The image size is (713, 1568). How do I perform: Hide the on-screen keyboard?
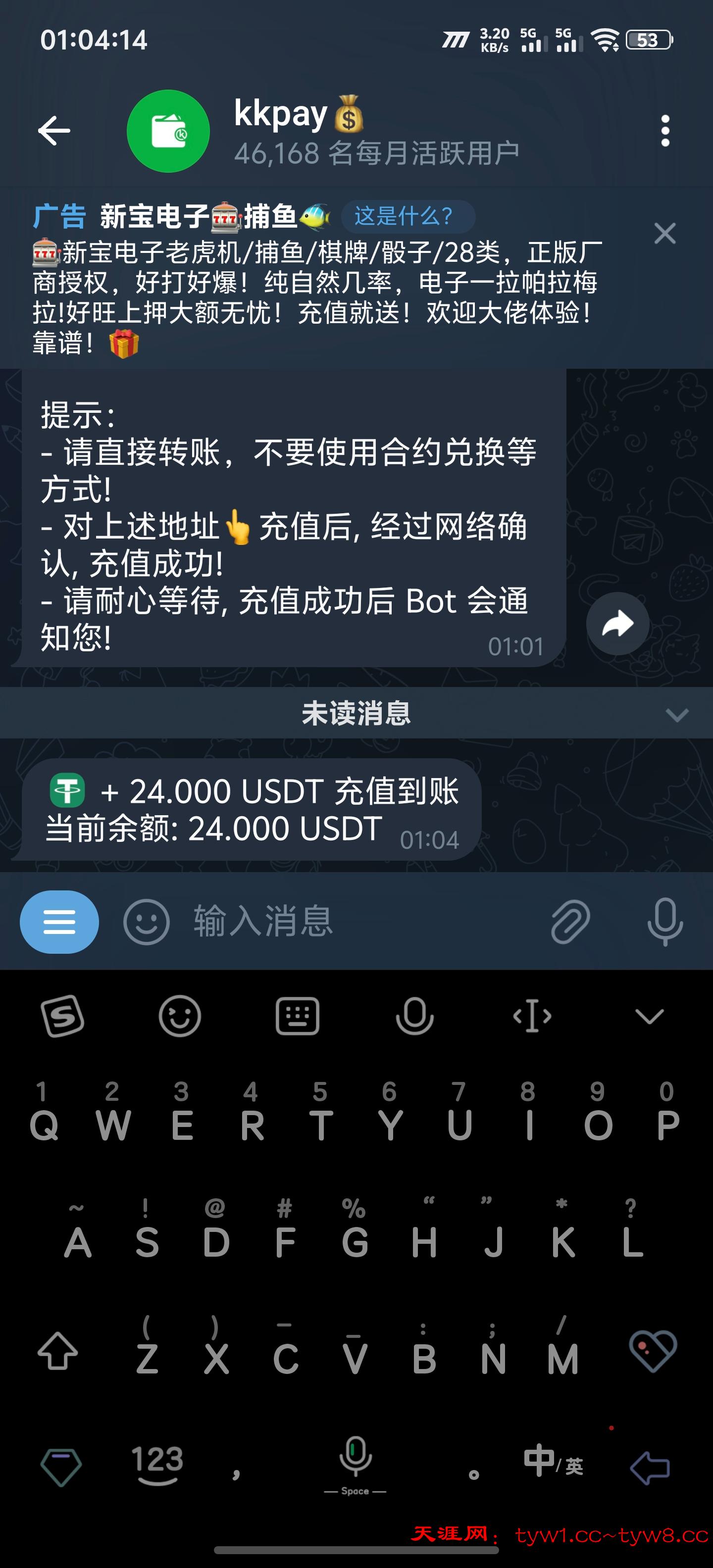(649, 1016)
